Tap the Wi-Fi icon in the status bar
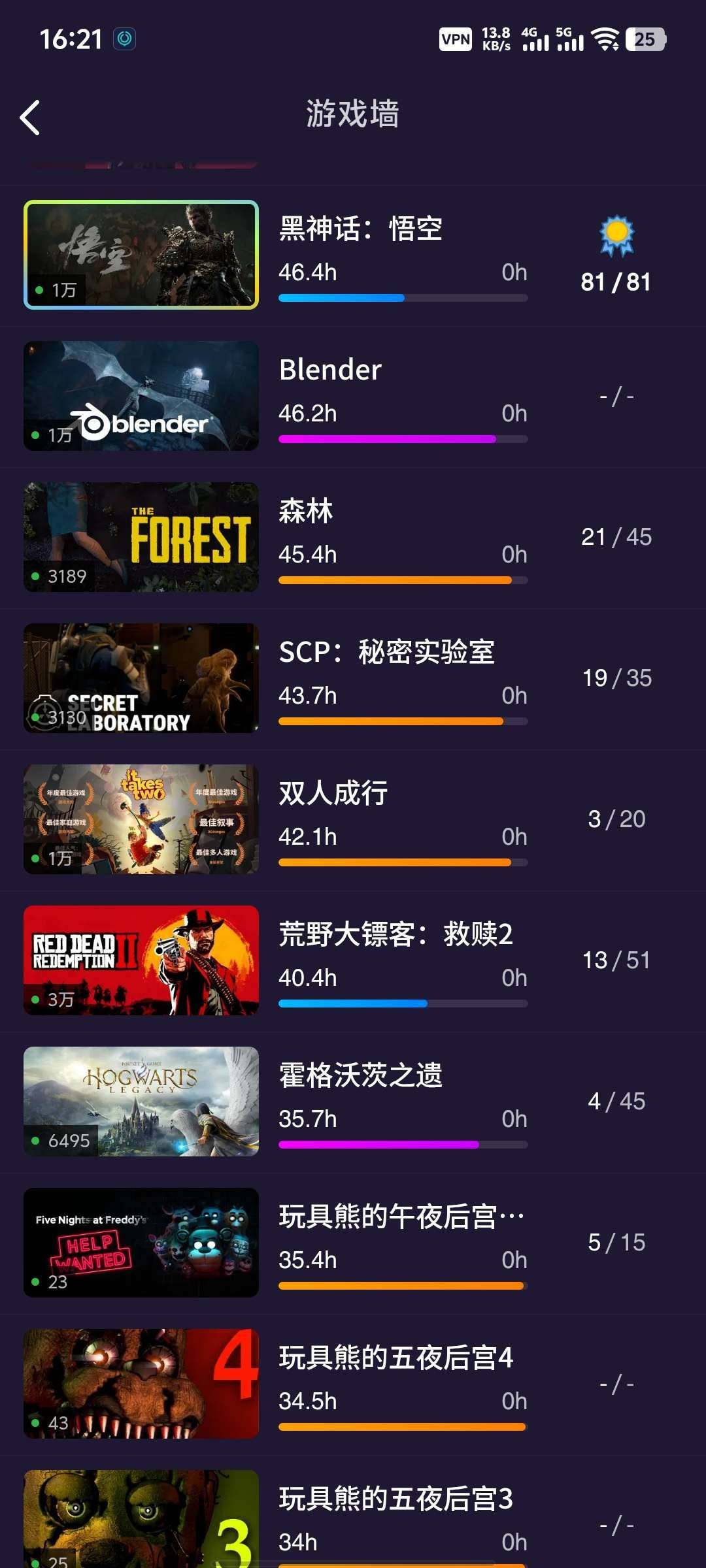The width and height of the screenshot is (706, 1568). click(606, 39)
